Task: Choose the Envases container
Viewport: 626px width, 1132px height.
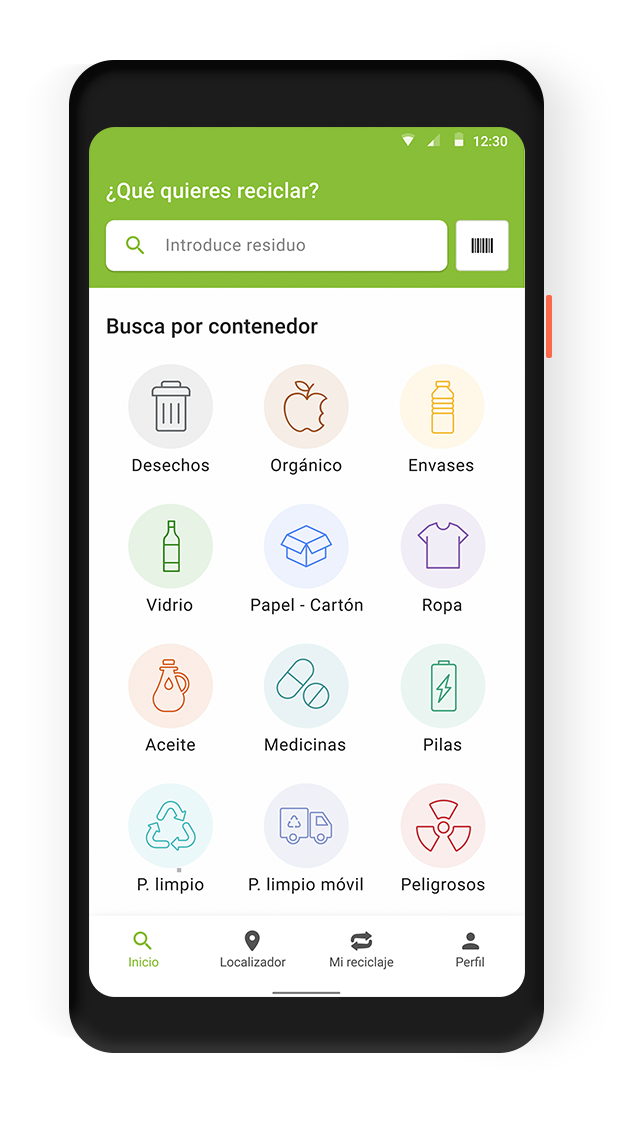Action: click(441, 407)
